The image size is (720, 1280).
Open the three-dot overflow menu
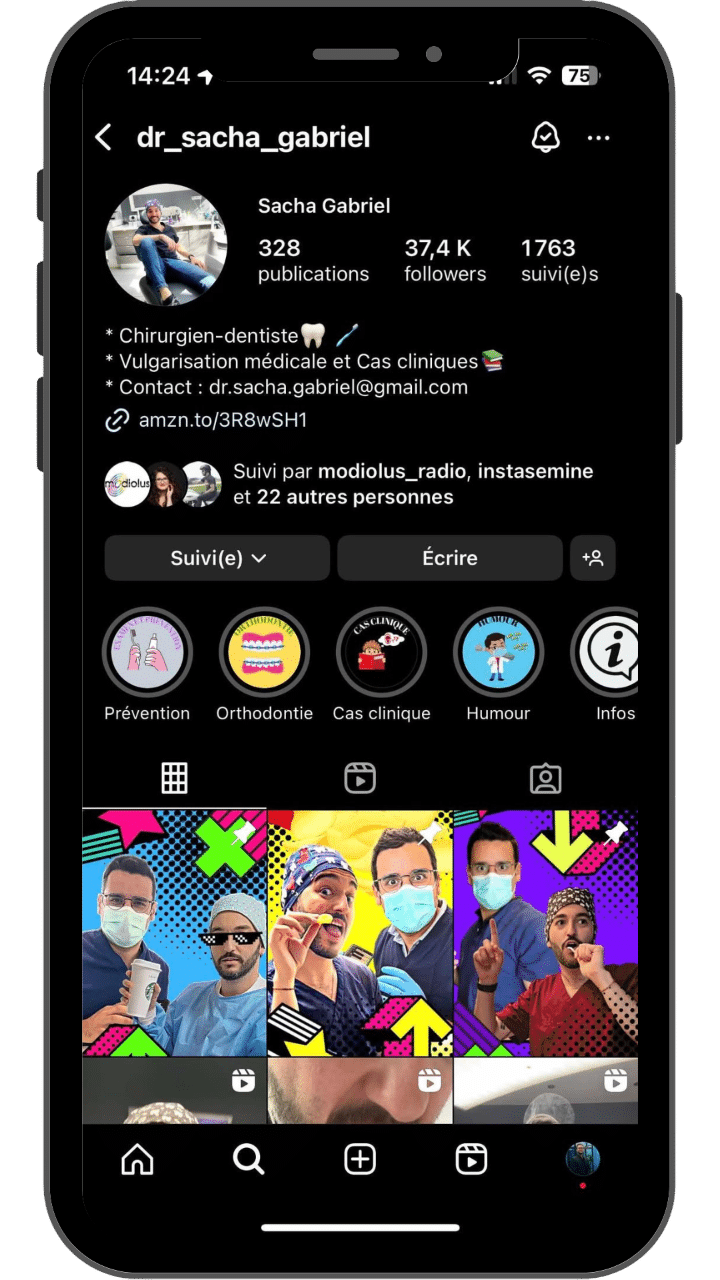point(598,138)
